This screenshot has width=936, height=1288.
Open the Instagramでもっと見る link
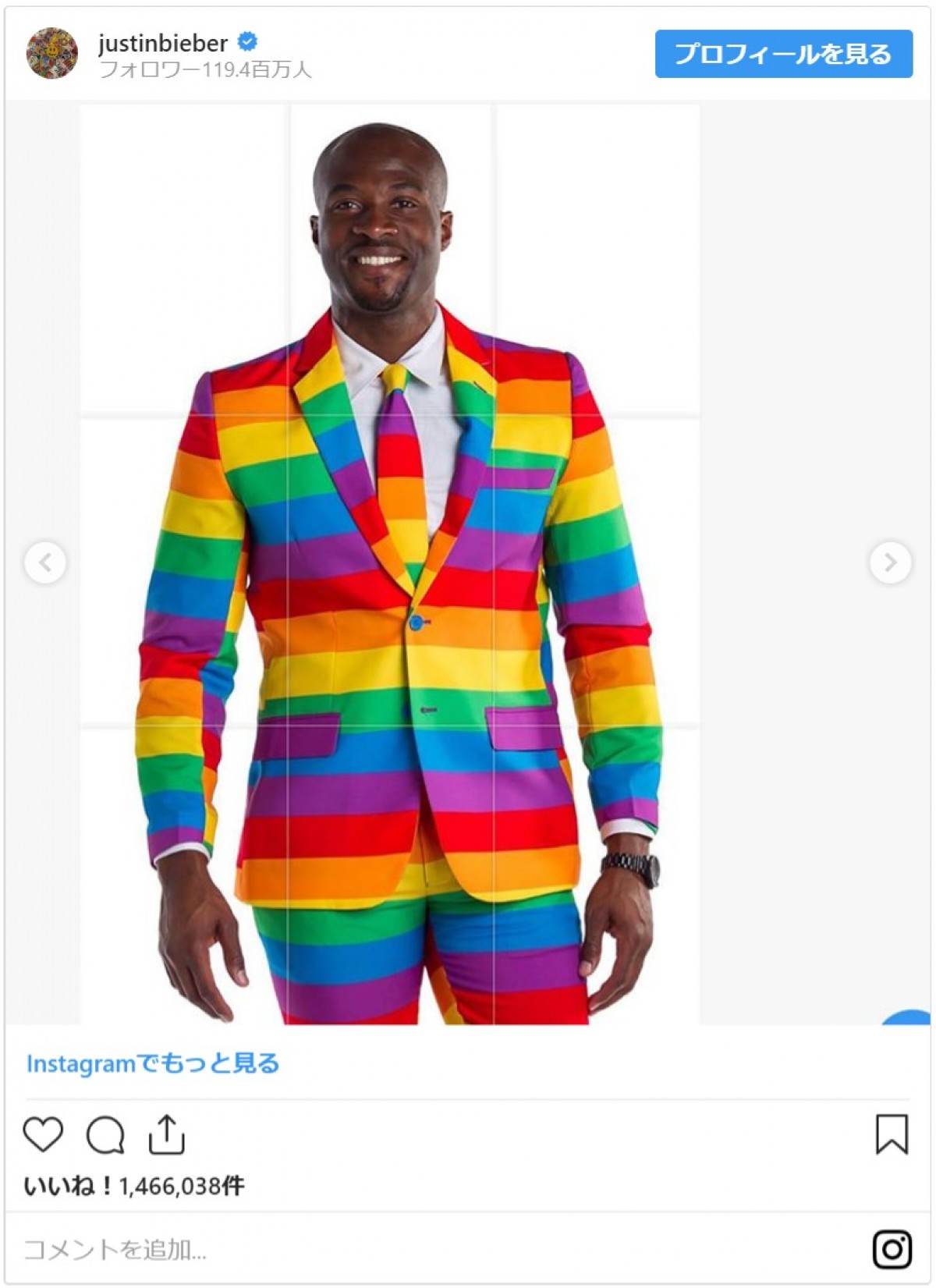click(x=153, y=1063)
